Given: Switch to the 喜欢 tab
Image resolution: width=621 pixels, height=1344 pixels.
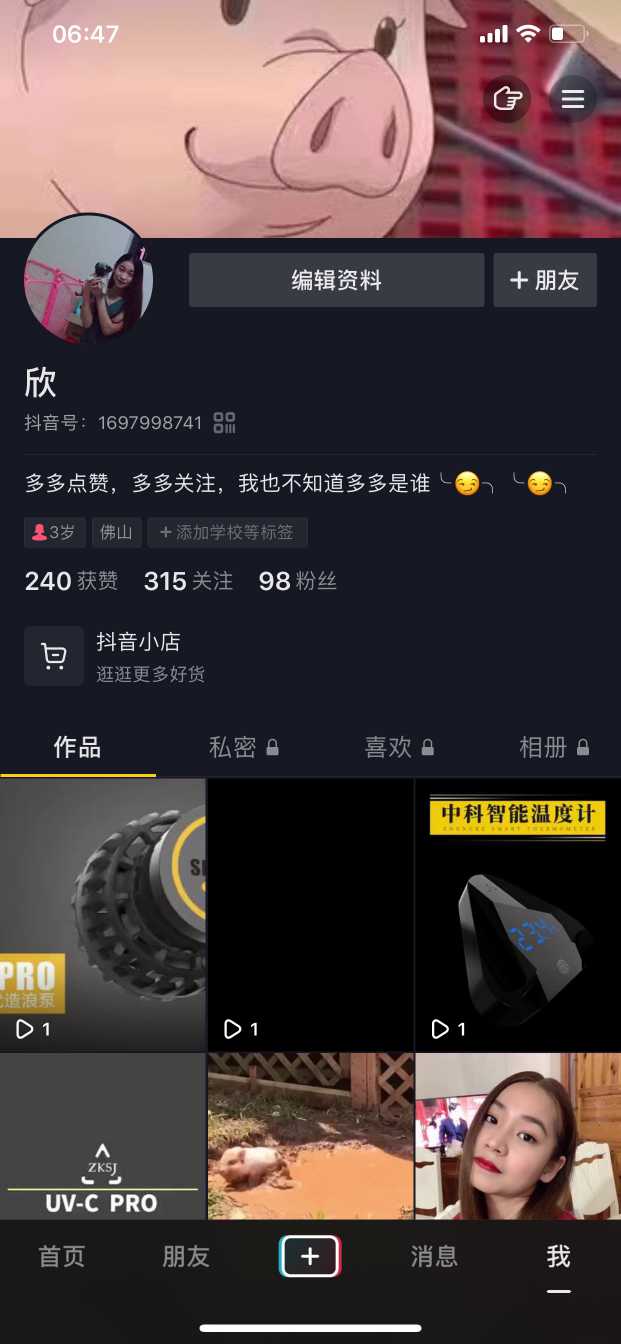Looking at the screenshot, I should (x=399, y=747).
